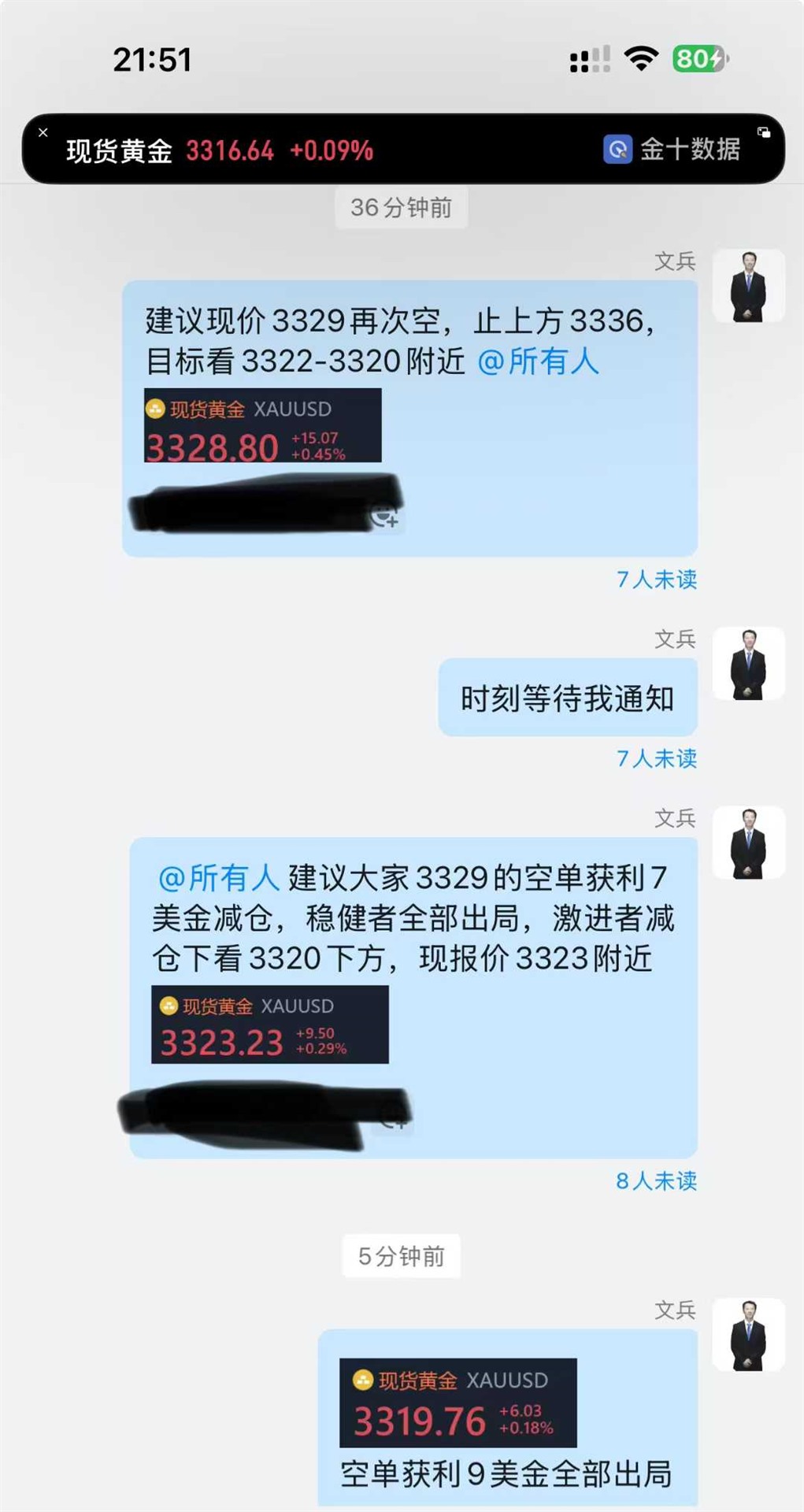804x1512 pixels.
Task: See the 8人未读 unread readers list
Action: (656, 1180)
